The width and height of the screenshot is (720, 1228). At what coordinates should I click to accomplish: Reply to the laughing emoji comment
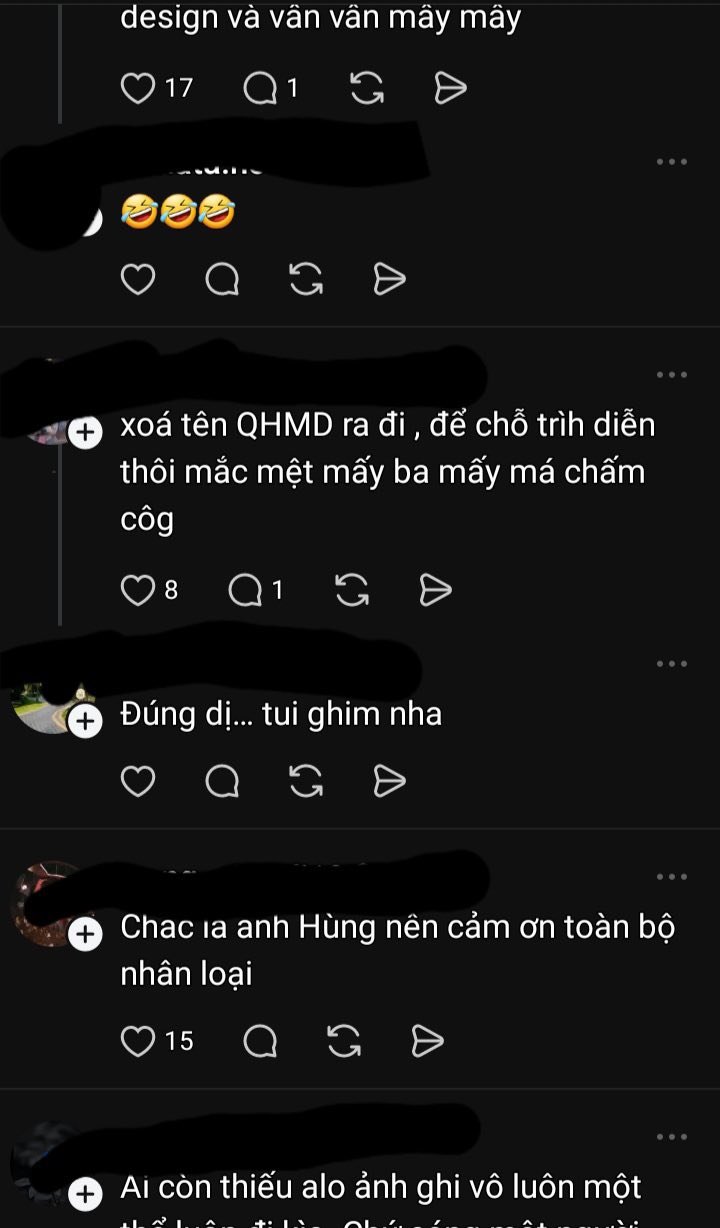pos(222,281)
